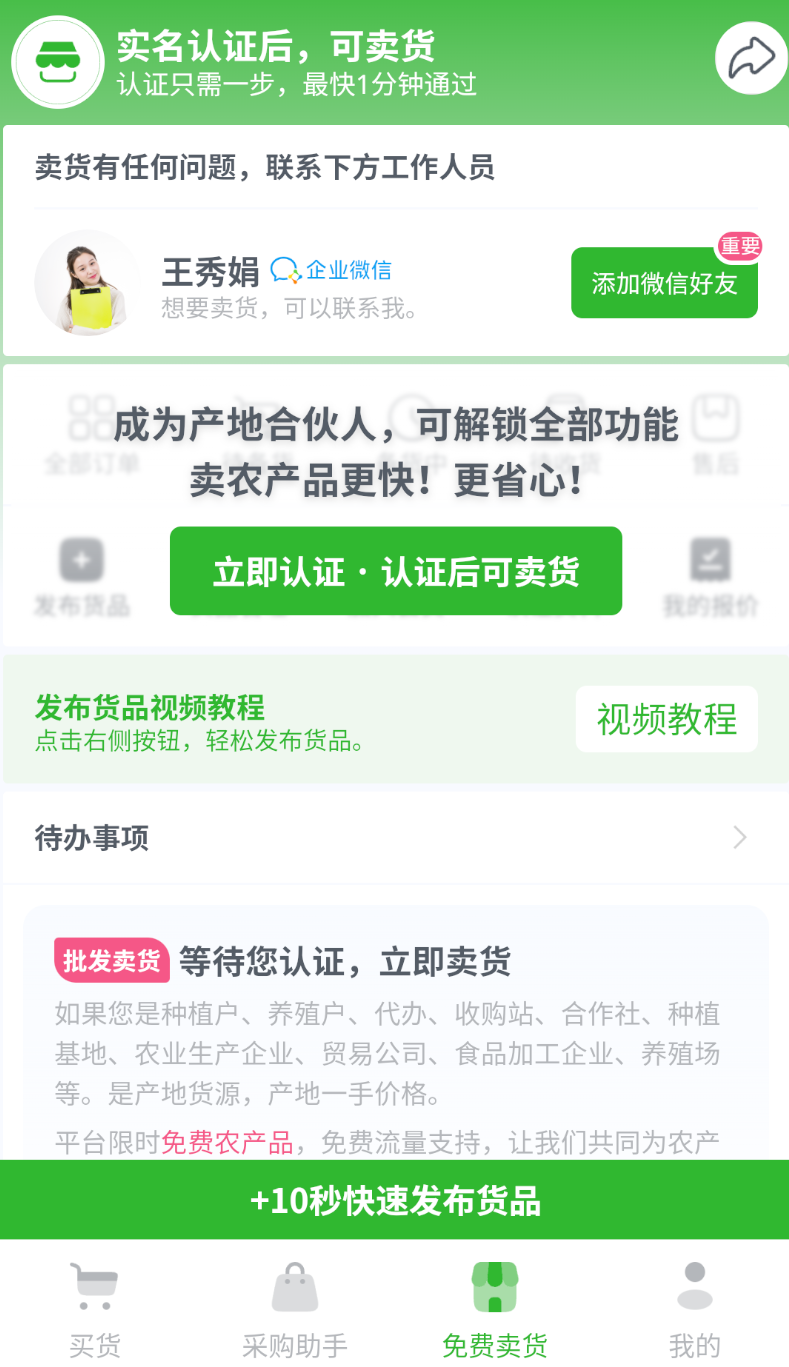This screenshot has height=1367, width=789.
Task: Tap +10秒快速发布货品 bar
Action: point(394,1200)
